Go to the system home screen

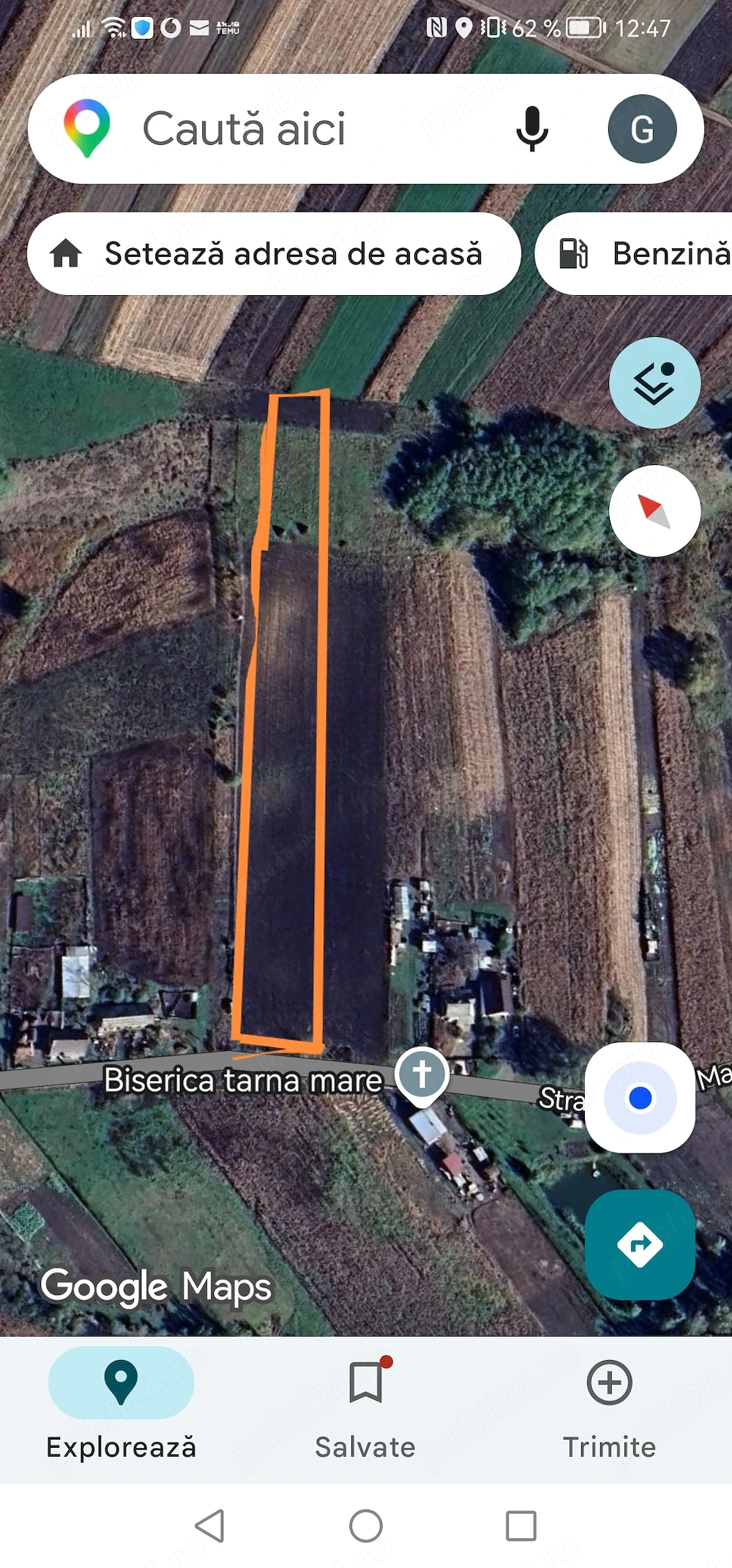point(366,1526)
